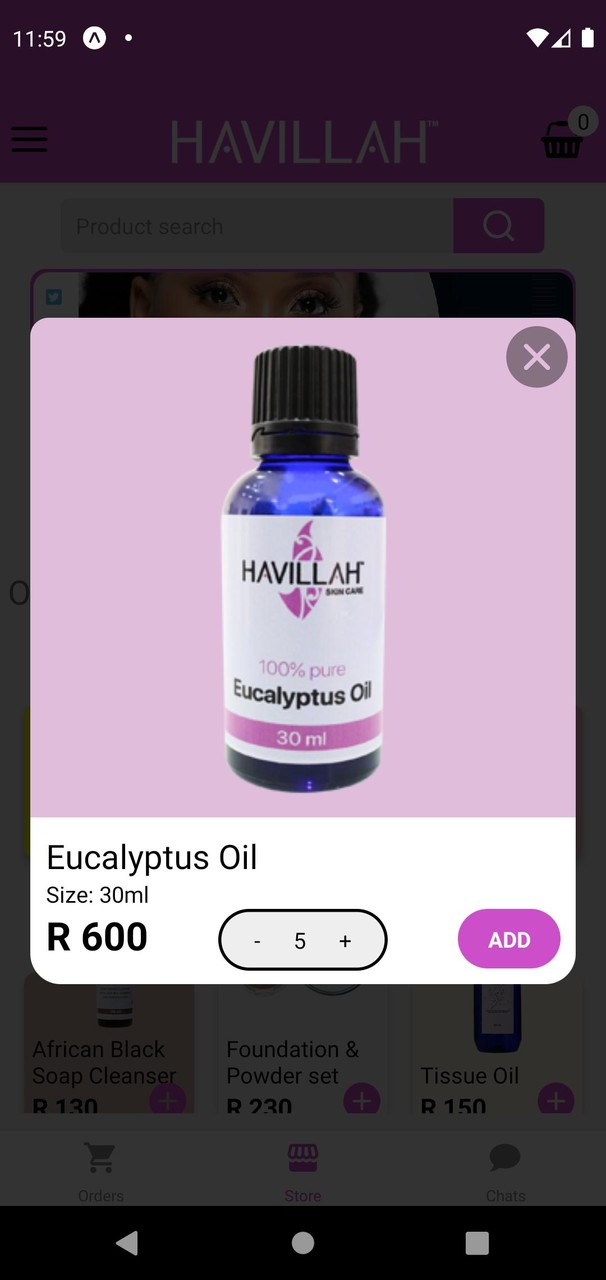Decrease the quantity with the minus button
The width and height of the screenshot is (606, 1280).
258,941
